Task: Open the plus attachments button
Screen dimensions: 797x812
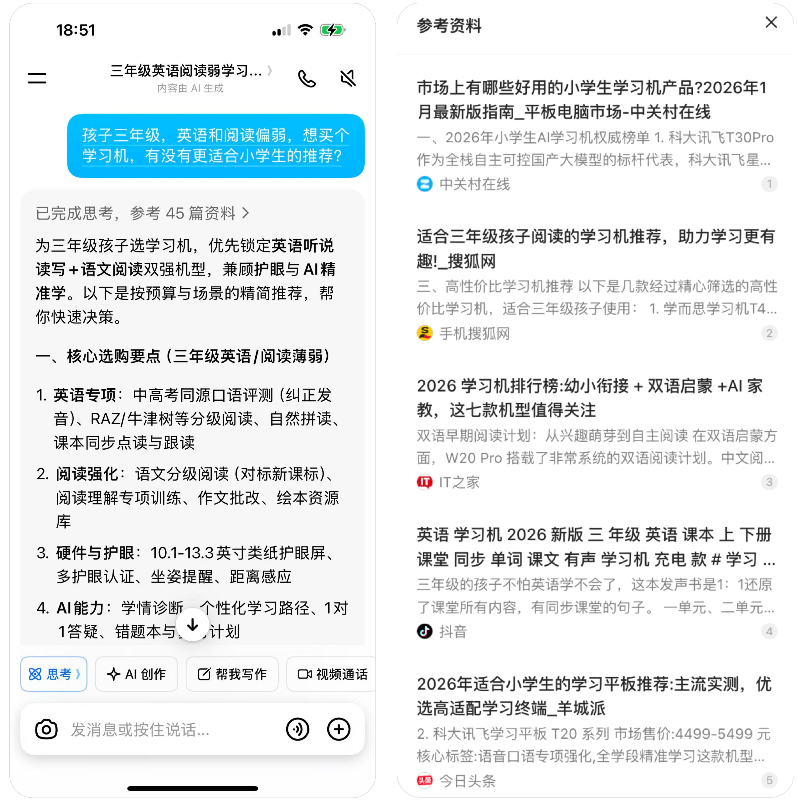Action: pos(339,729)
